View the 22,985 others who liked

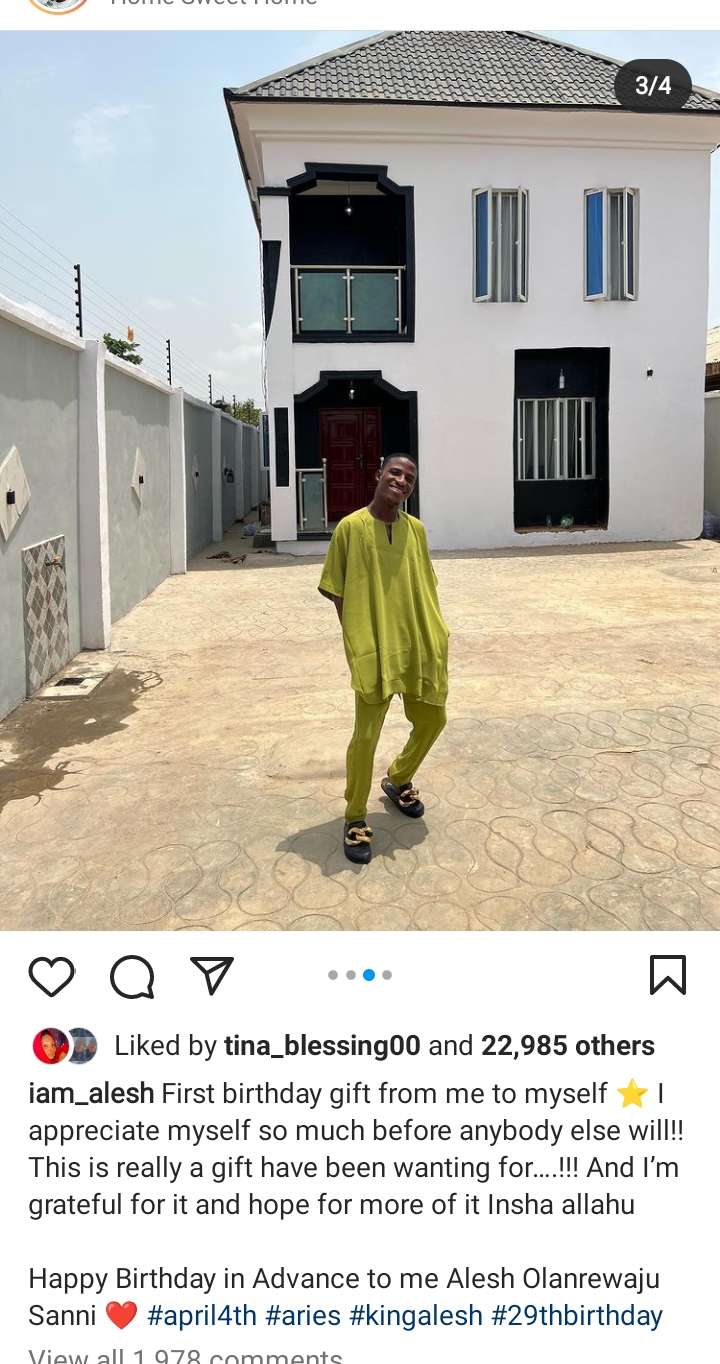(x=567, y=1046)
